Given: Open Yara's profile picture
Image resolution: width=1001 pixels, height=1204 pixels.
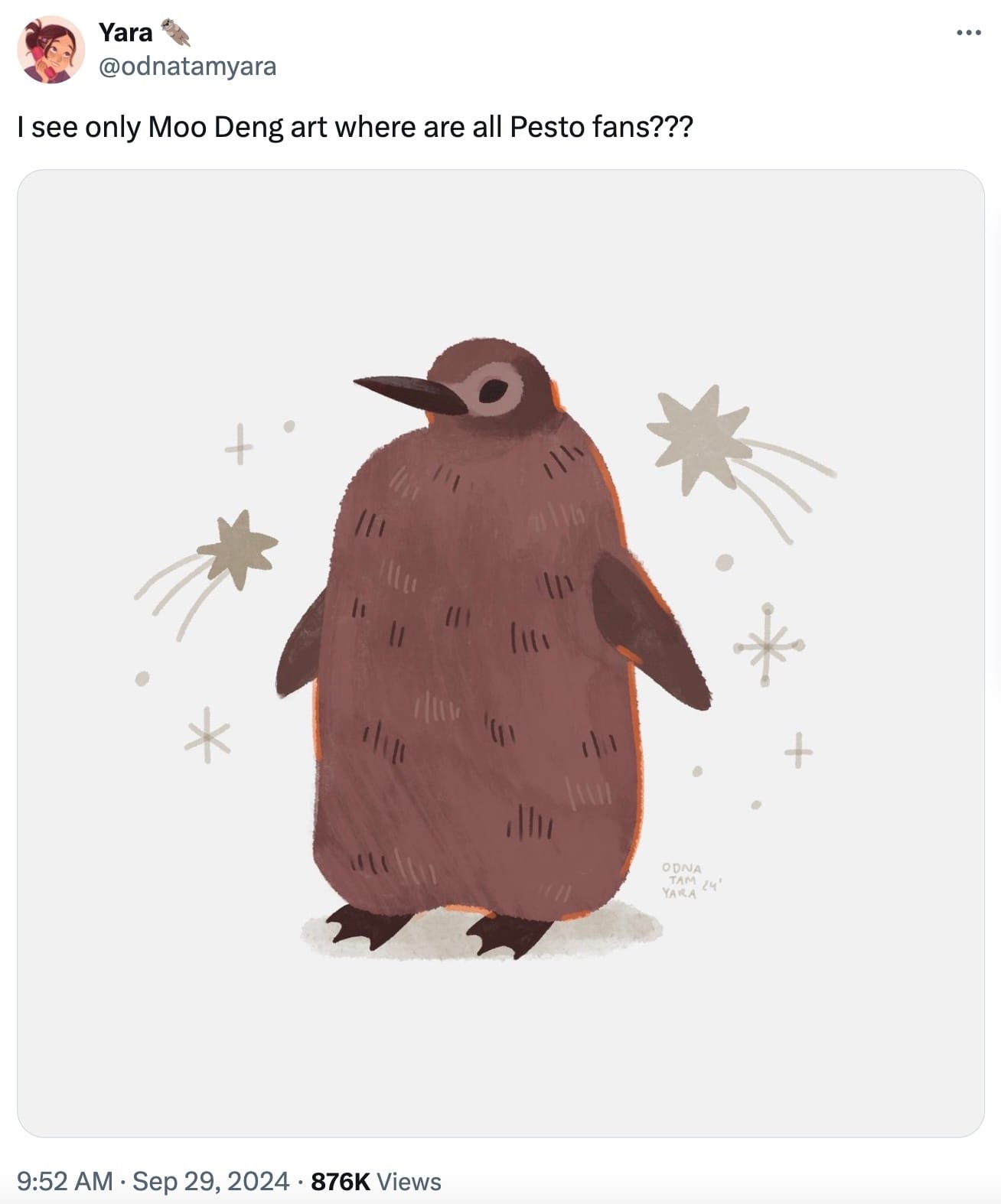Looking at the screenshot, I should 51,50.
